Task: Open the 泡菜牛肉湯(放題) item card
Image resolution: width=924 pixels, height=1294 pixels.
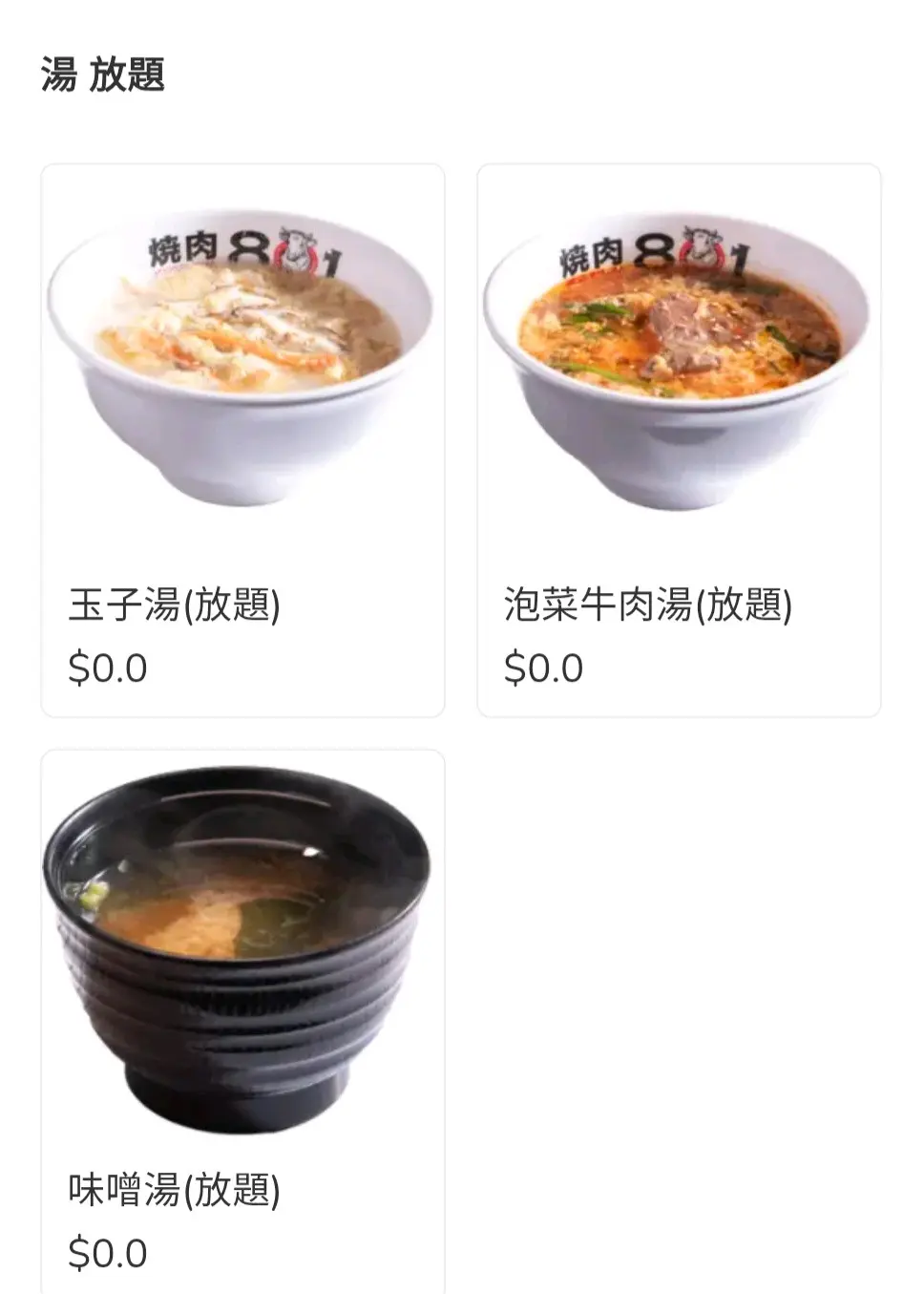Action: (679, 440)
